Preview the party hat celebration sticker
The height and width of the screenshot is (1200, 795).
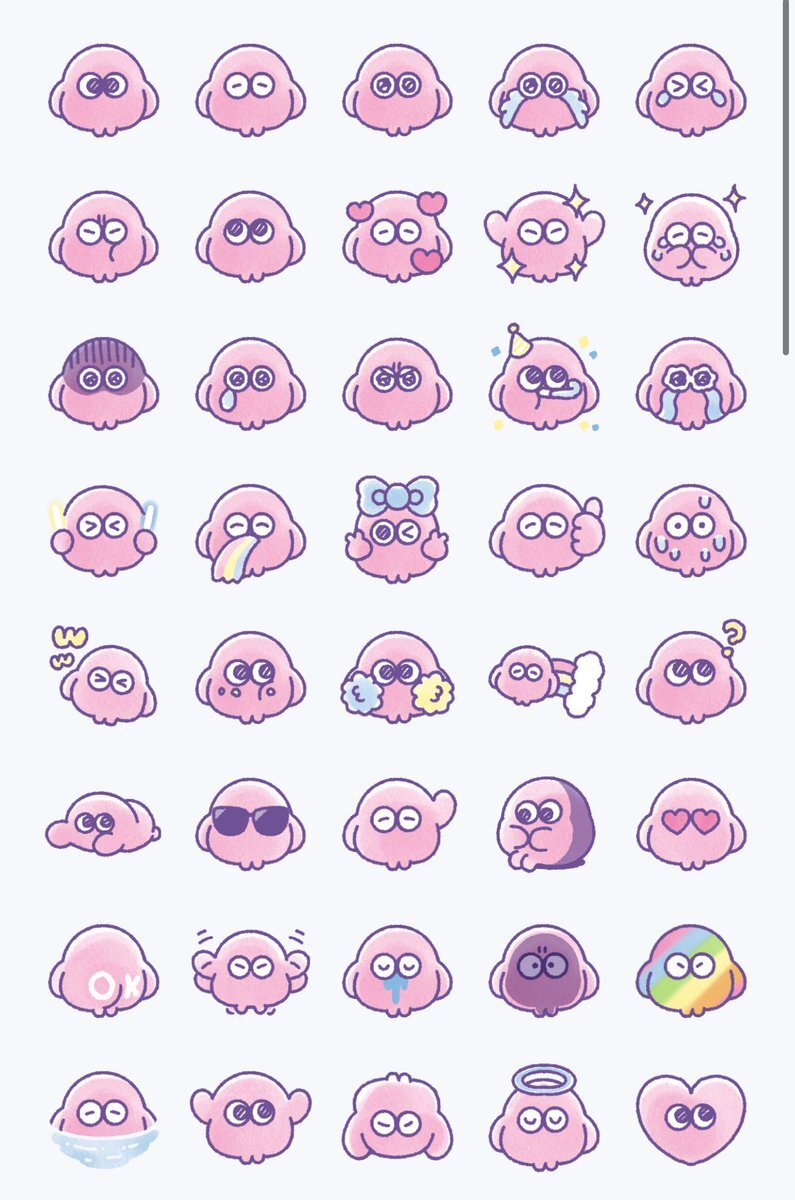pyautogui.click(x=544, y=379)
